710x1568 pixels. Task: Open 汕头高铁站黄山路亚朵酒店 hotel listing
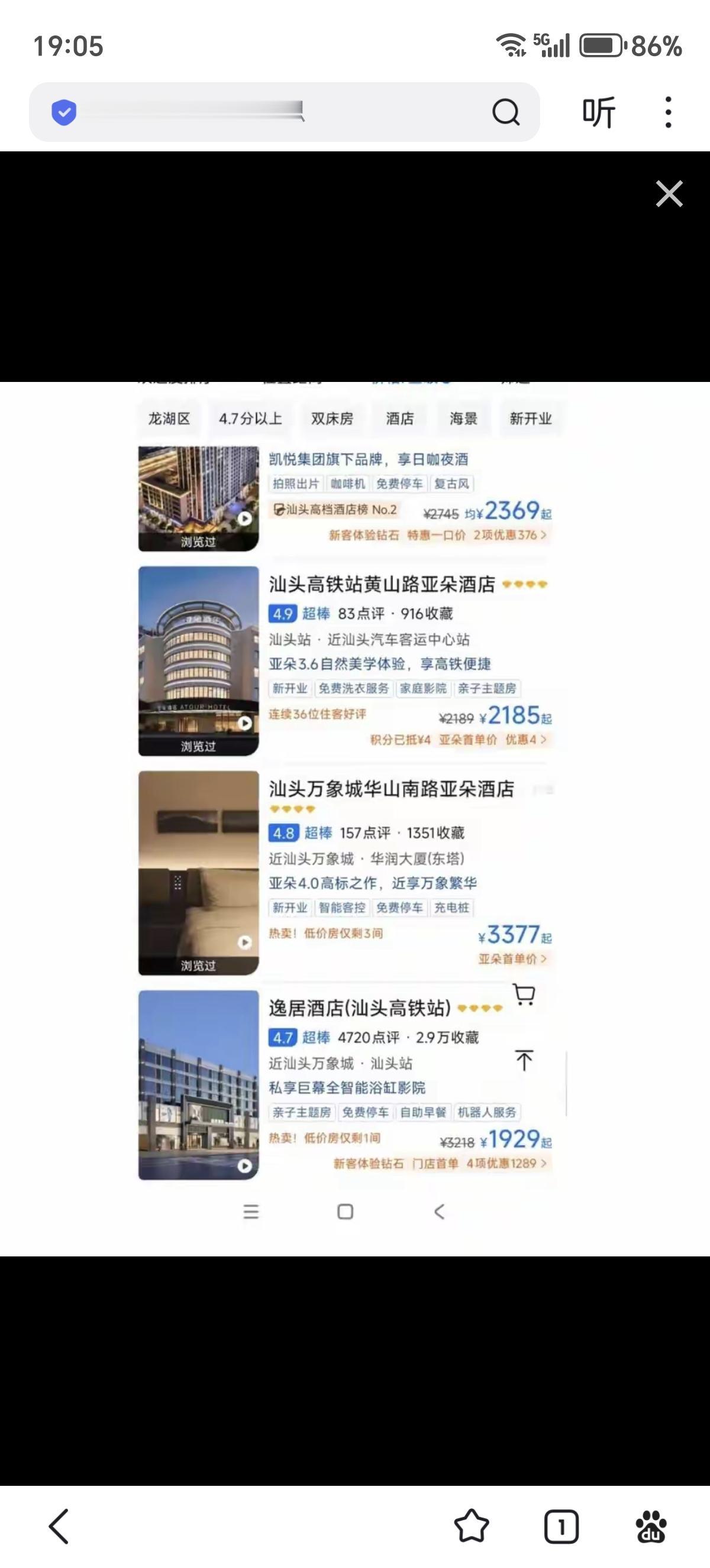point(384,583)
